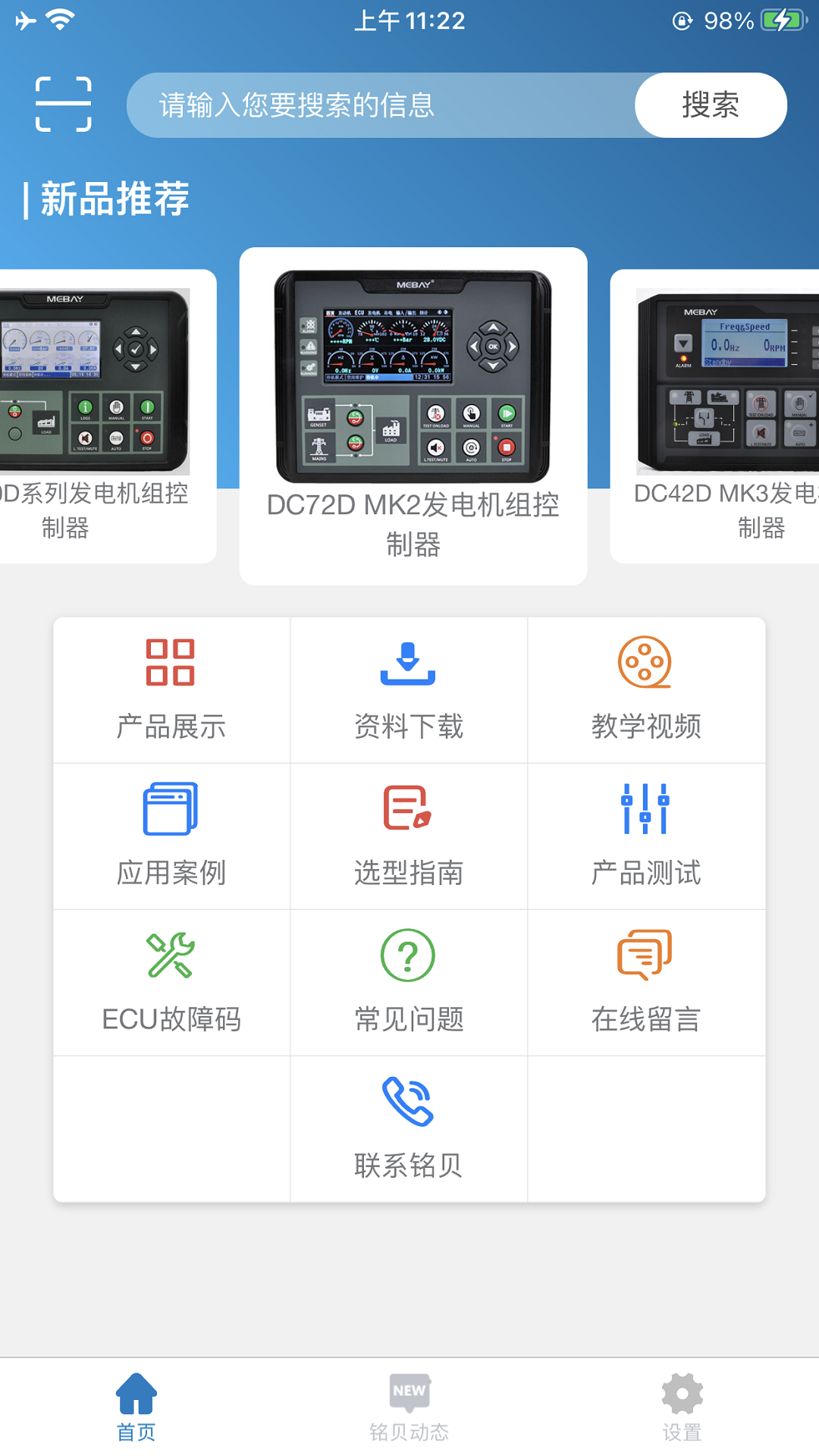Select 产品测试
Viewport: 819px width, 1456px height.
pyautogui.click(x=646, y=836)
